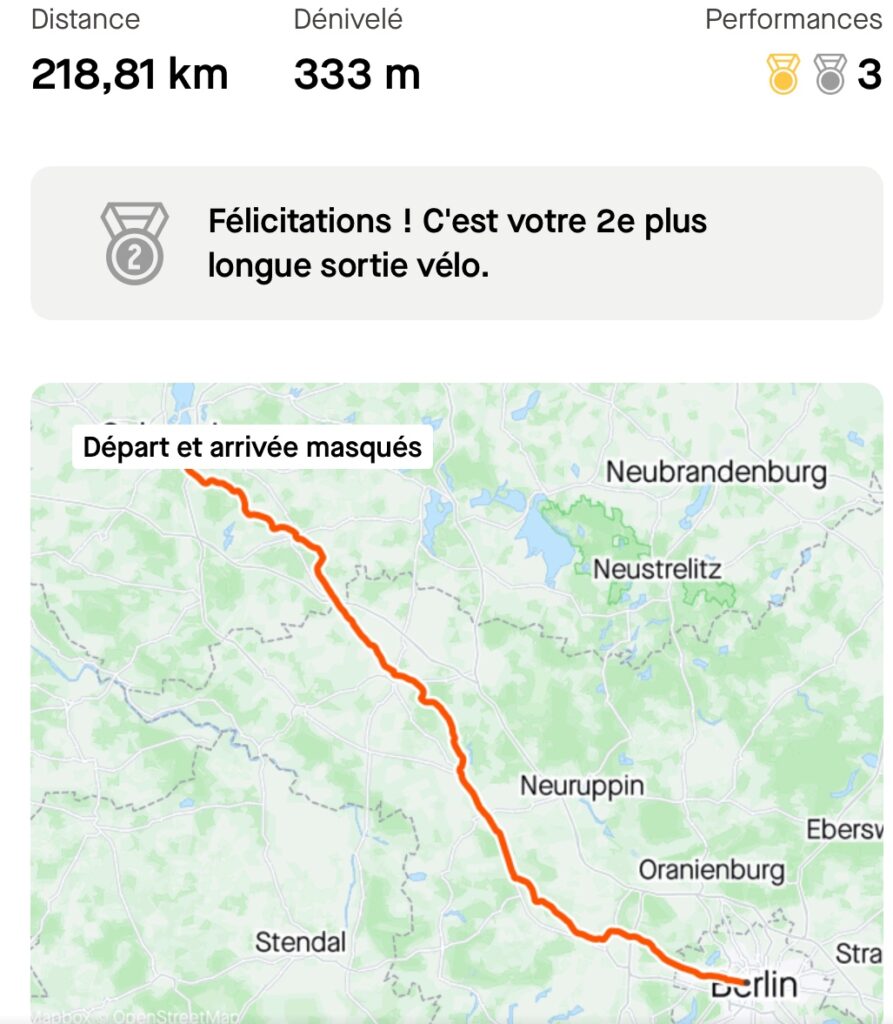The image size is (893, 1024).
Task: View the 3 Performances medals
Action: 822,75
